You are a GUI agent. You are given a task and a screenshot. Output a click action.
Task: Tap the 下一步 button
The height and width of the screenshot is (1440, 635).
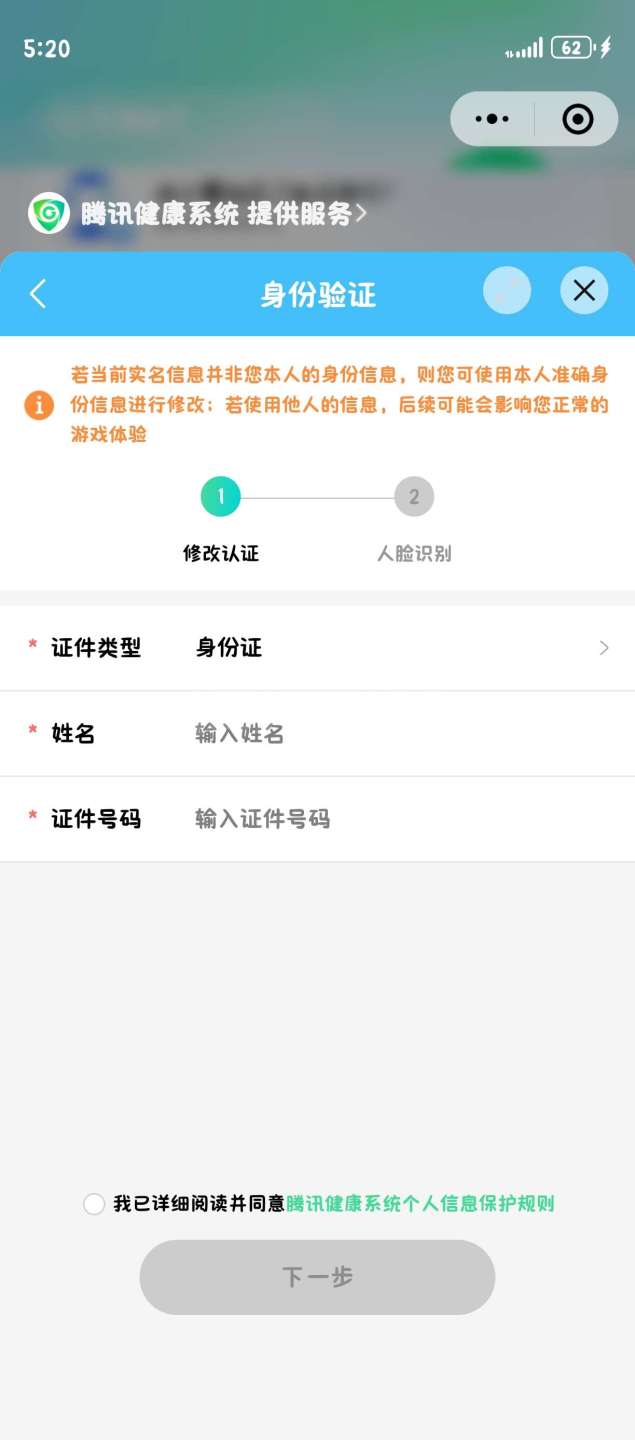click(x=317, y=1277)
